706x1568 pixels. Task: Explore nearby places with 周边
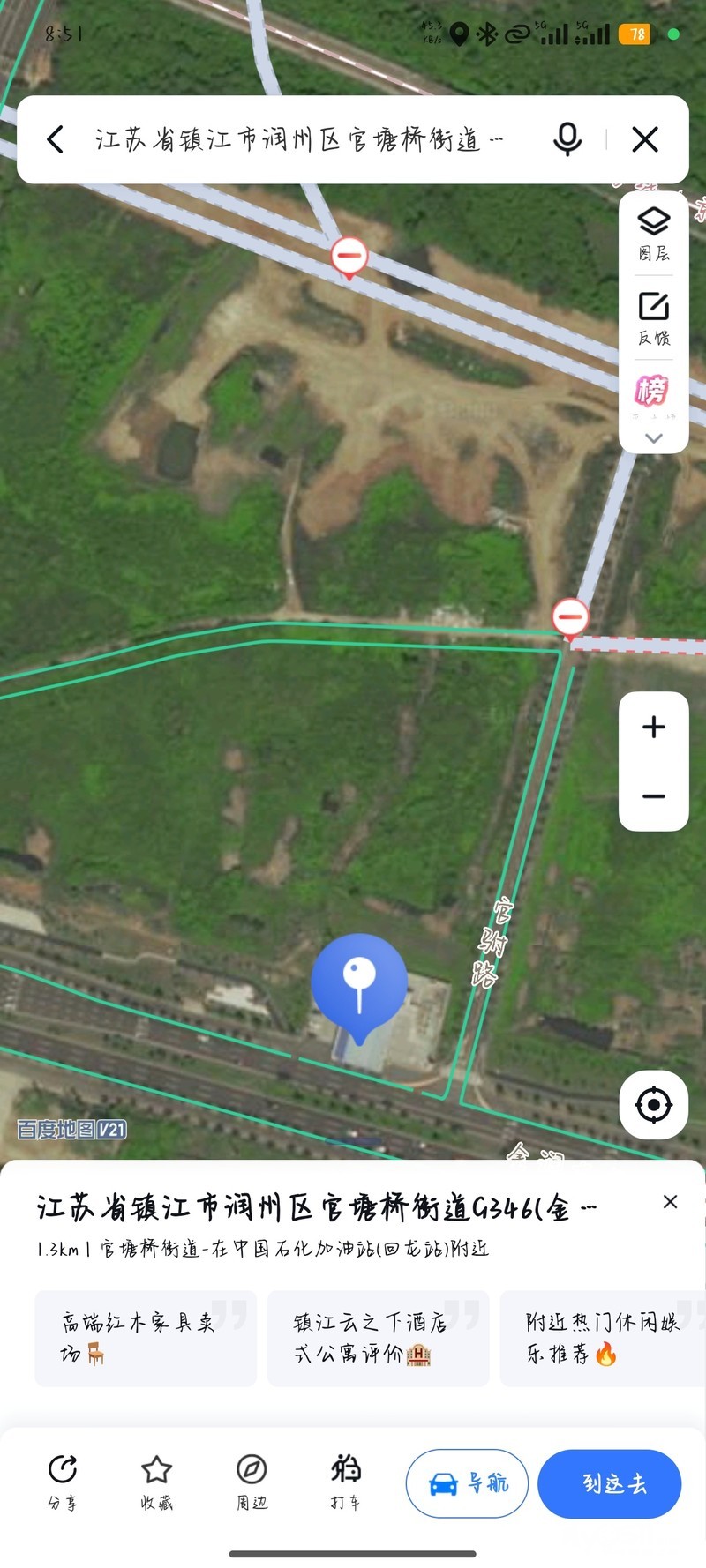click(252, 1482)
